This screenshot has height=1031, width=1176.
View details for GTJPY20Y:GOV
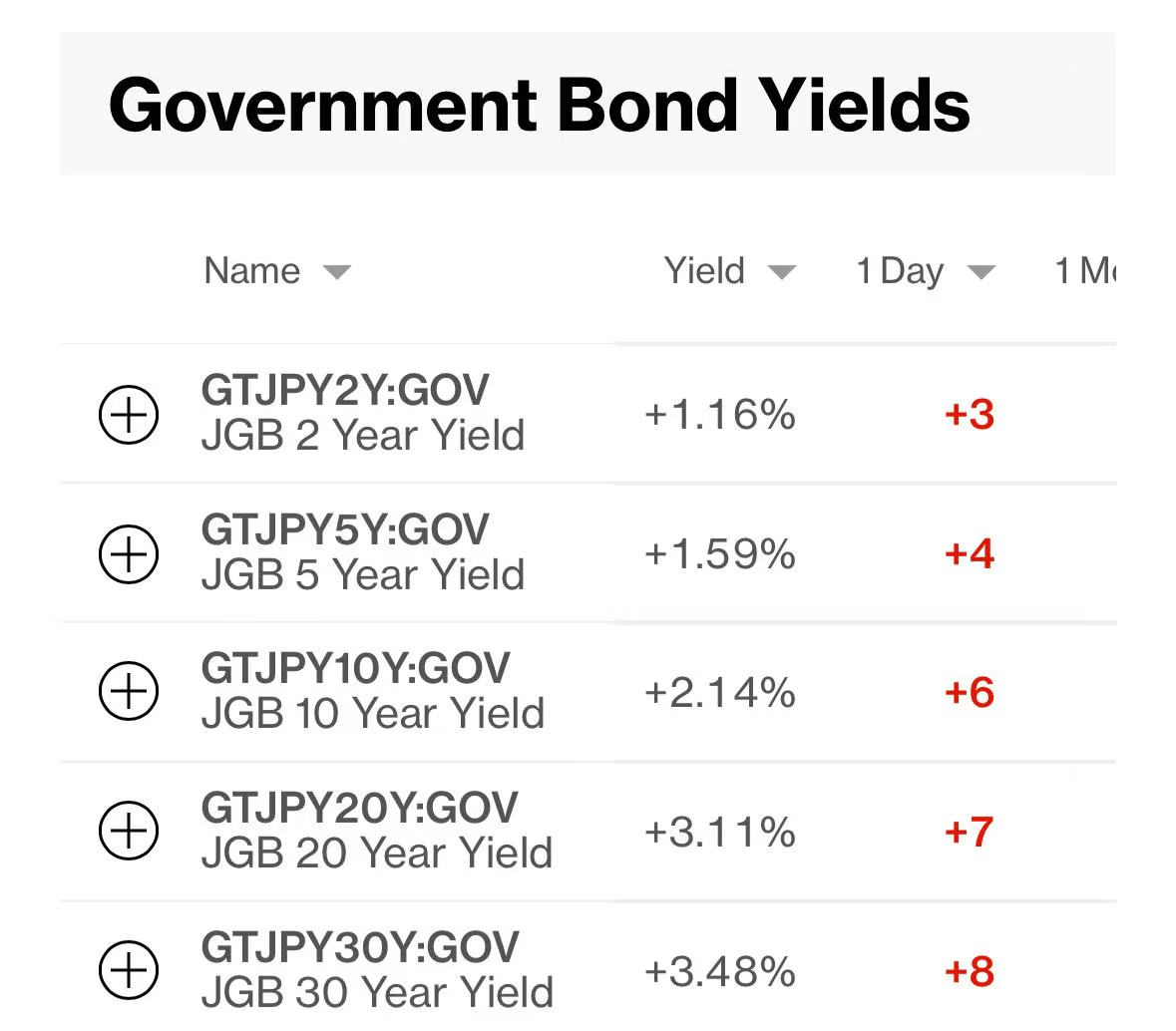point(359,808)
